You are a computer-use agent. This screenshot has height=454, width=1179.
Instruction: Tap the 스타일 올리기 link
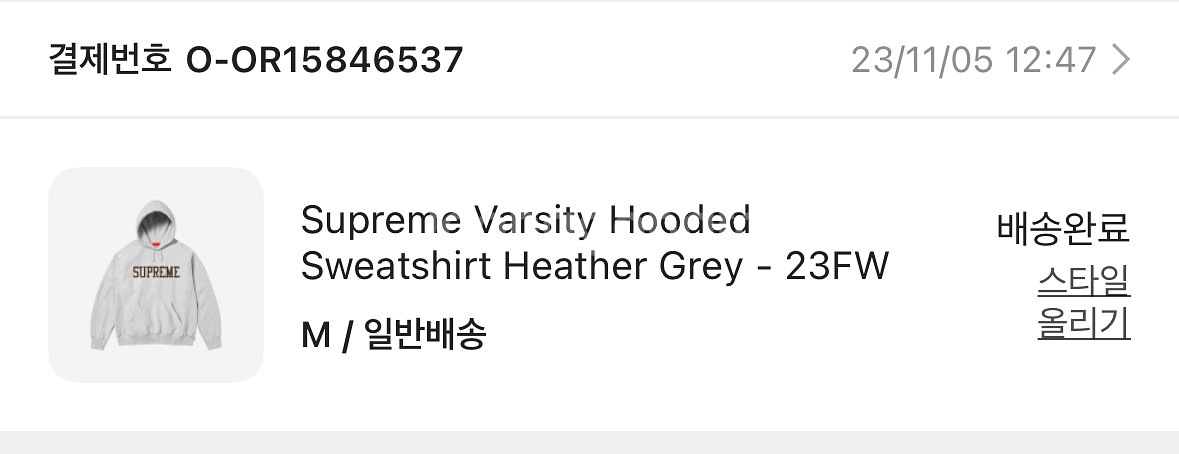(x=1083, y=304)
